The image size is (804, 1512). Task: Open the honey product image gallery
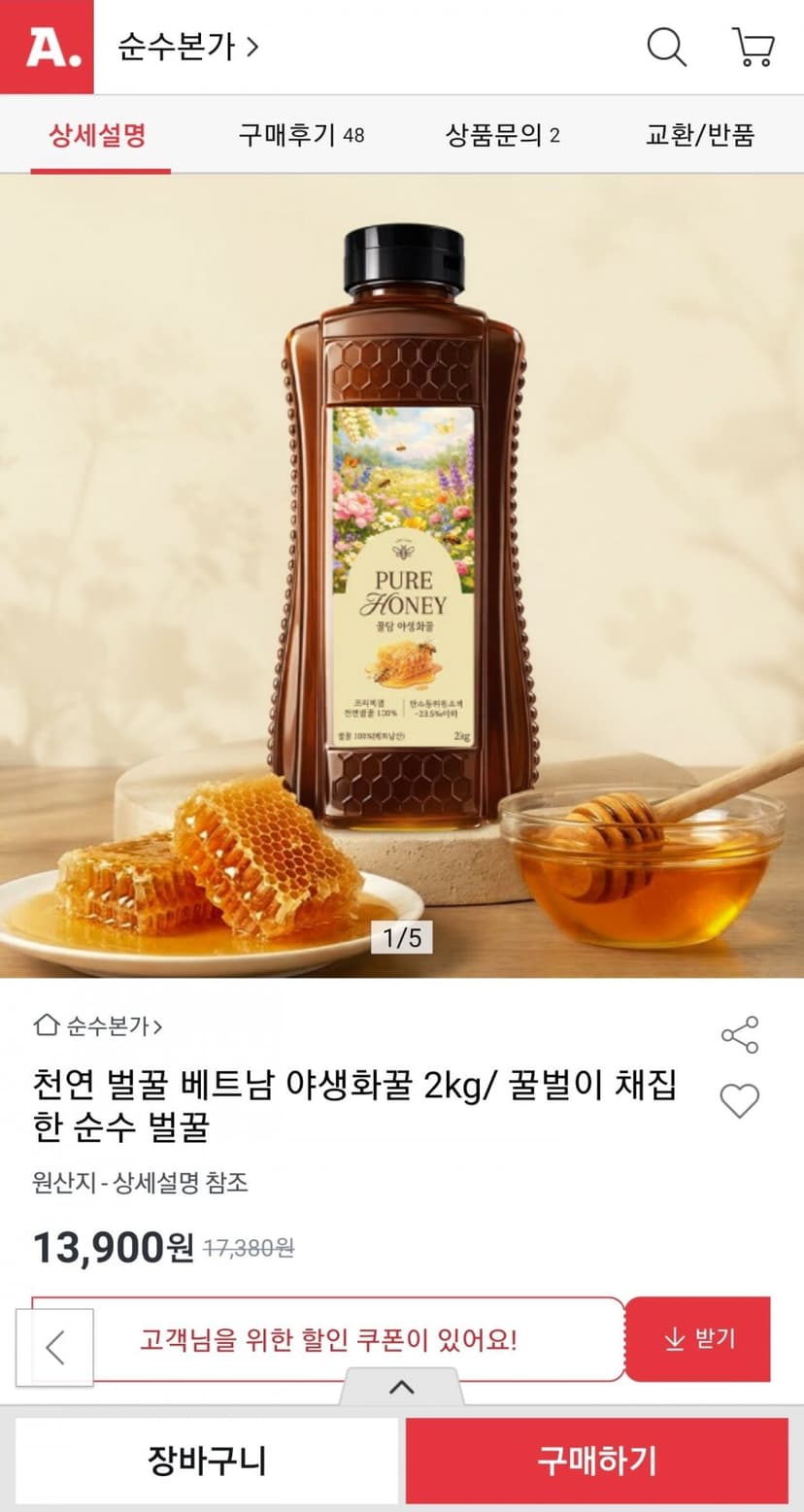tap(402, 576)
